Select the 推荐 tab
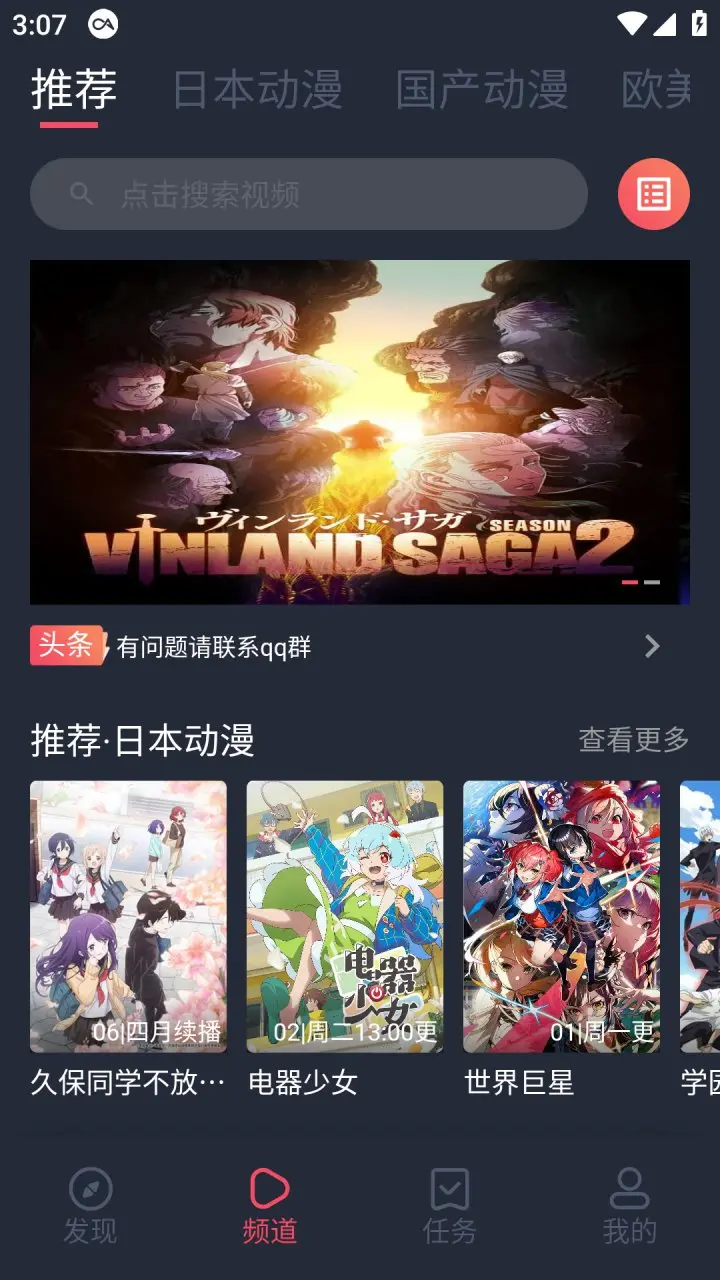This screenshot has height=1280, width=720. coord(73,90)
